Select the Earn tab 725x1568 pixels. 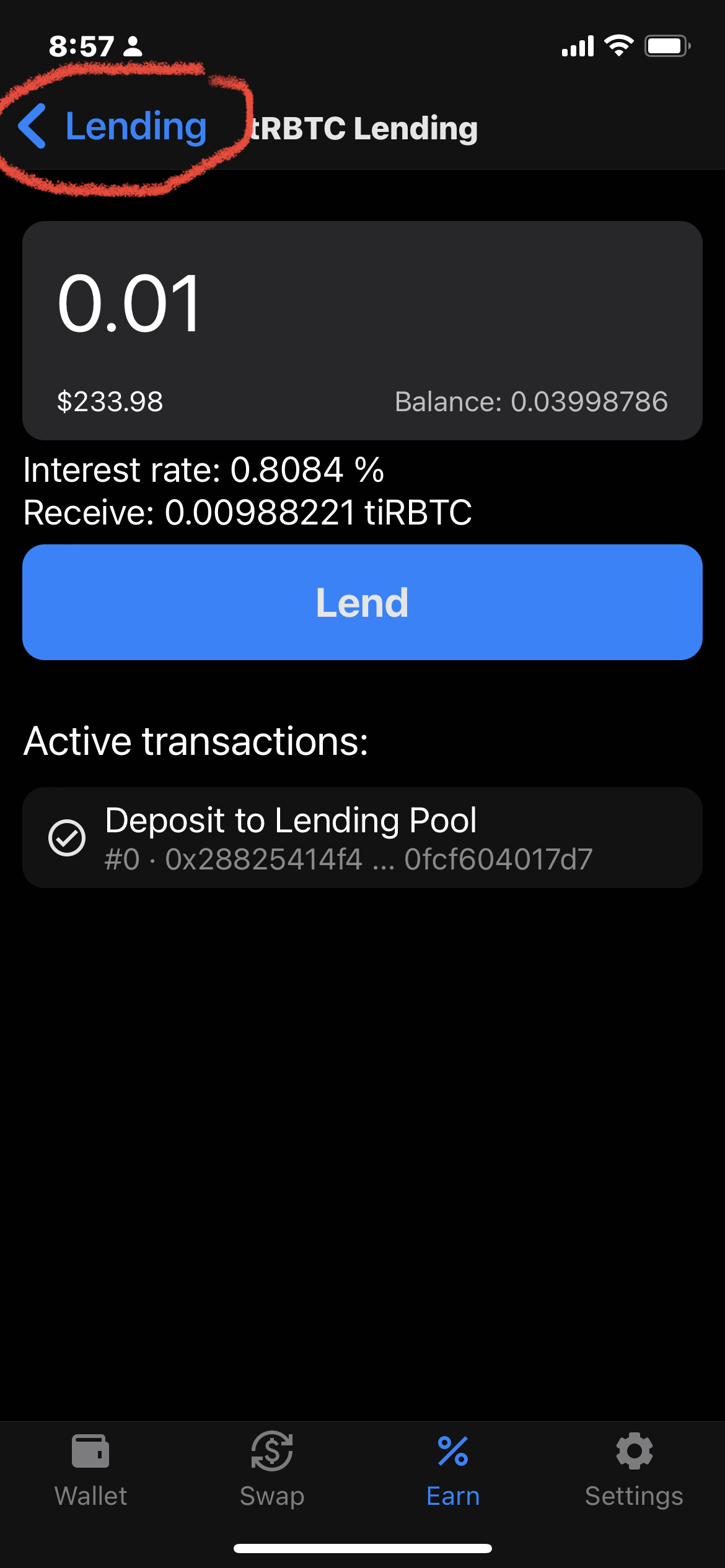click(453, 1469)
